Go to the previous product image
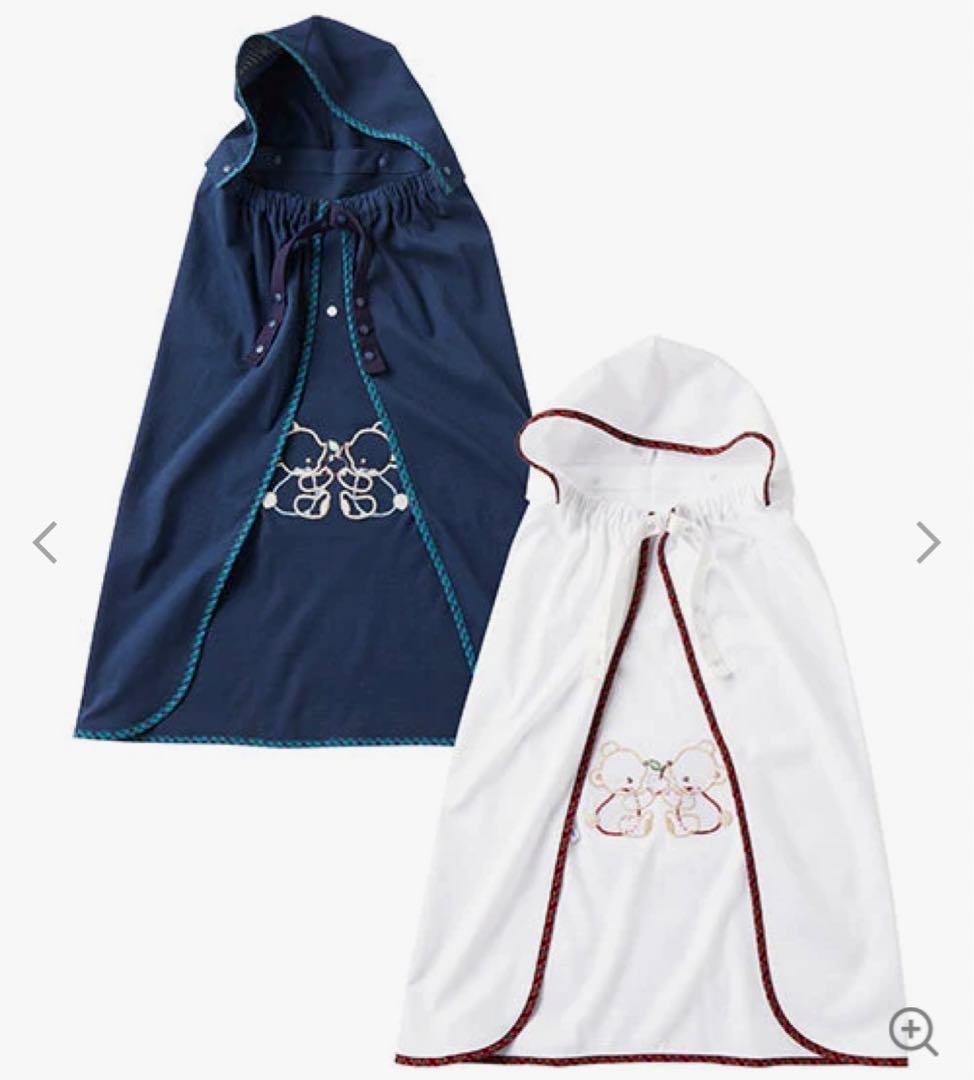The height and width of the screenshot is (1080, 974). click(x=45, y=542)
